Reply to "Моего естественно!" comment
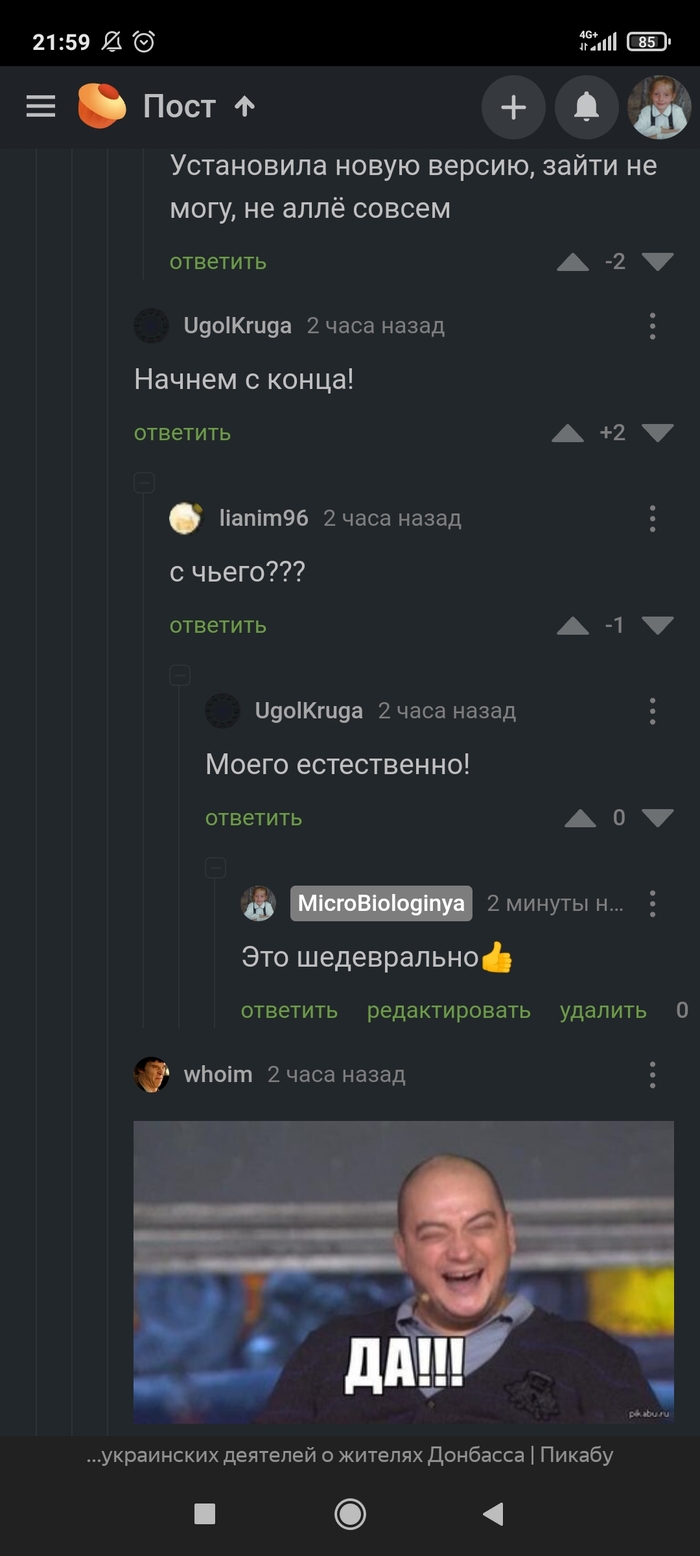Viewport: 700px width, 1556px height. click(253, 818)
